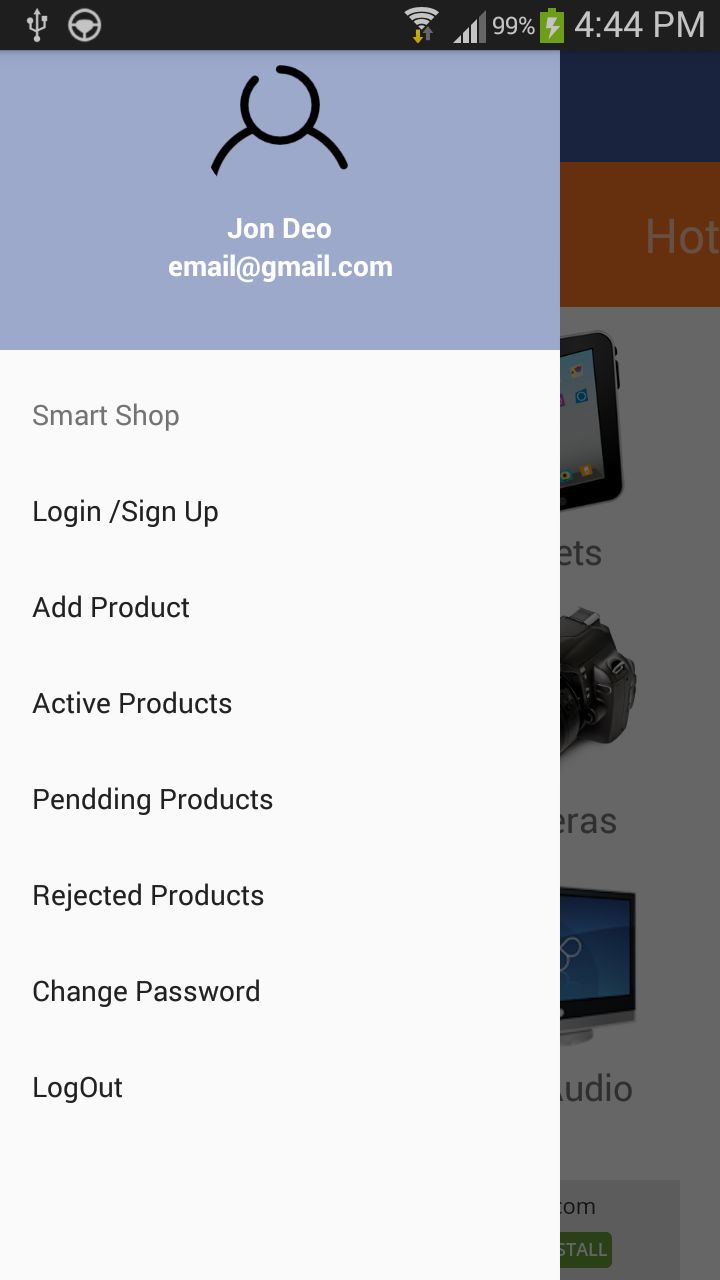Go to Pendding Products
Image resolution: width=720 pixels, height=1280 pixels.
pos(152,800)
